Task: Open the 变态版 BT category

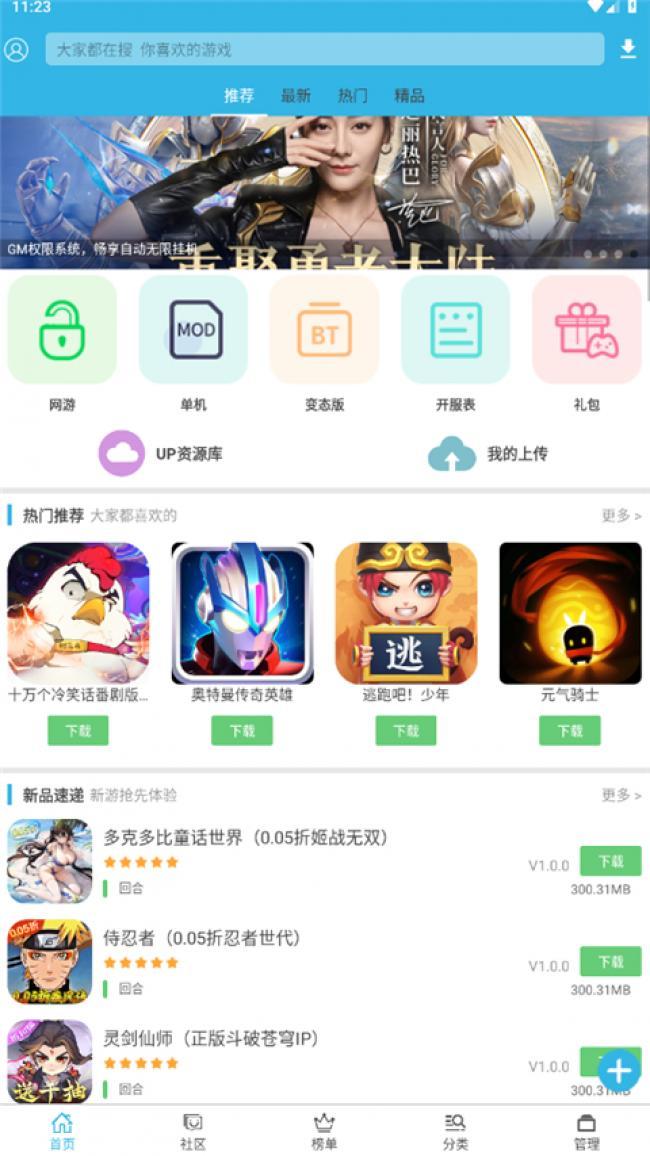Action: coord(324,331)
